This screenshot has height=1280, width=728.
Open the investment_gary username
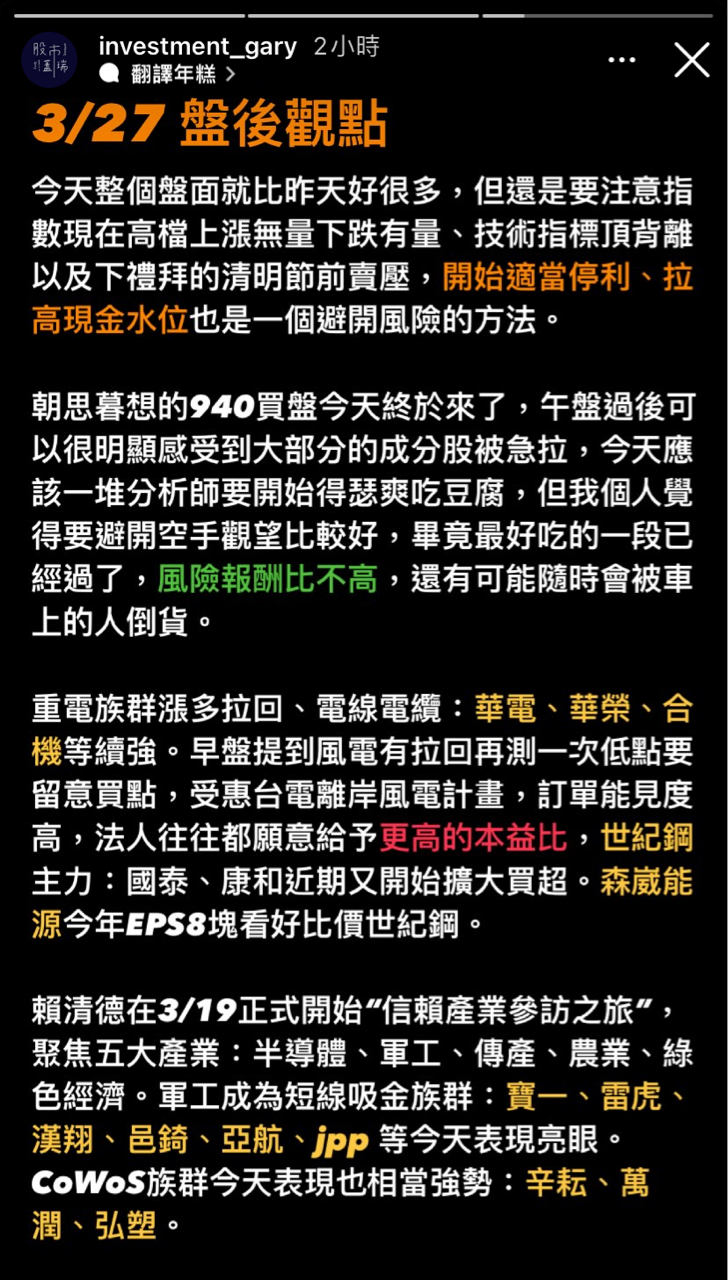(198, 46)
